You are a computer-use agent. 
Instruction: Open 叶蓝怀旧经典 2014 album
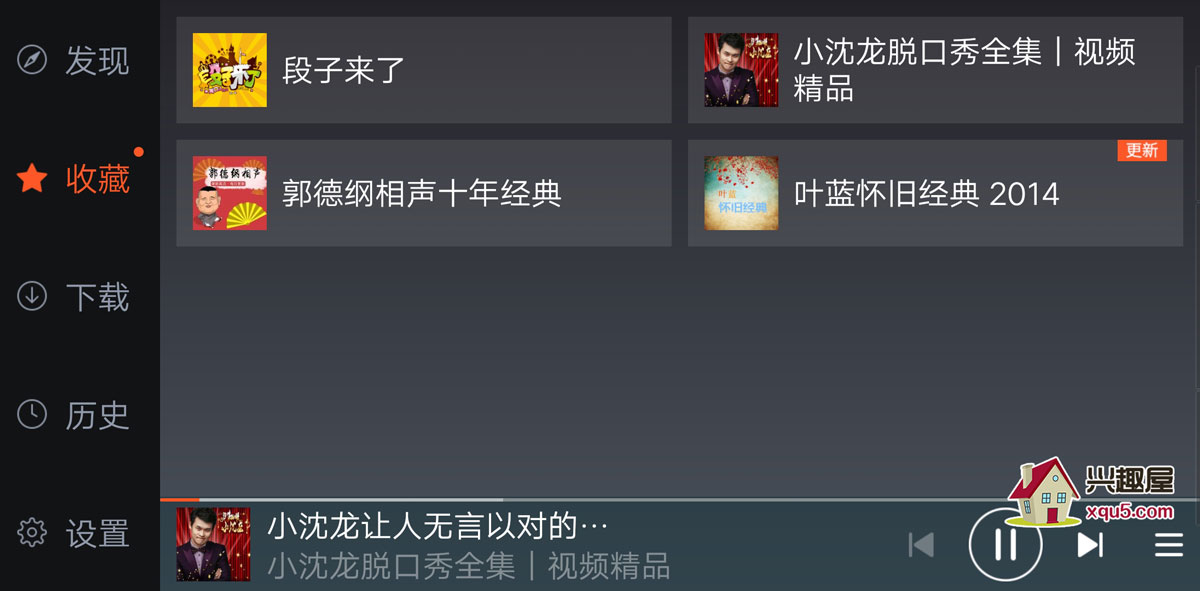pyautogui.click(x=934, y=193)
